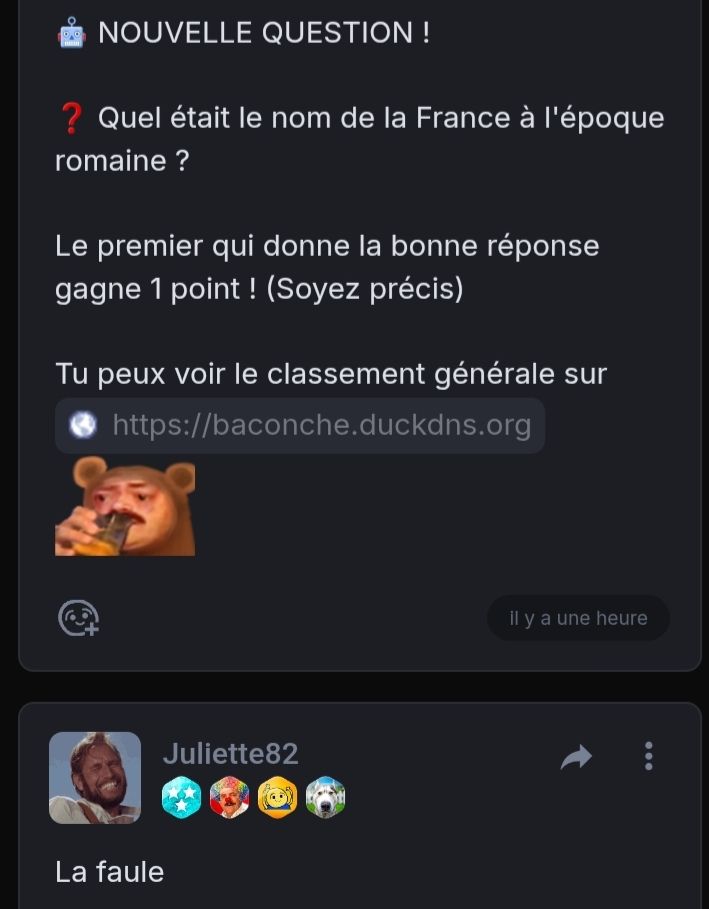This screenshot has height=909, width=709.
Task: Reply to Juliette82's message with the arrow
Action: (x=576, y=757)
